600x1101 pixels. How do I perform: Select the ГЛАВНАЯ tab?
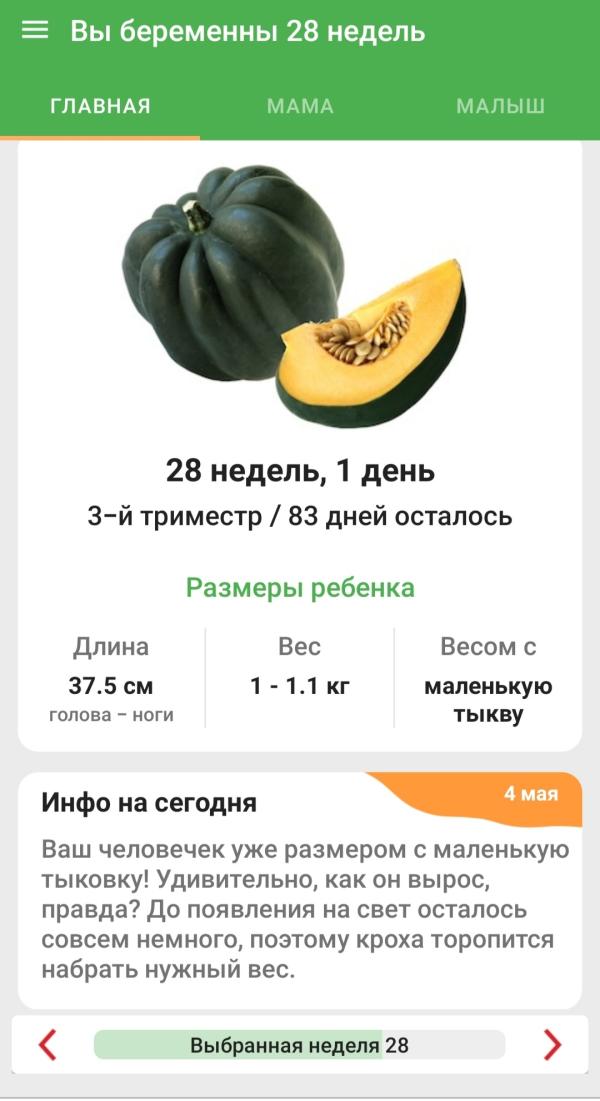click(100, 106)
